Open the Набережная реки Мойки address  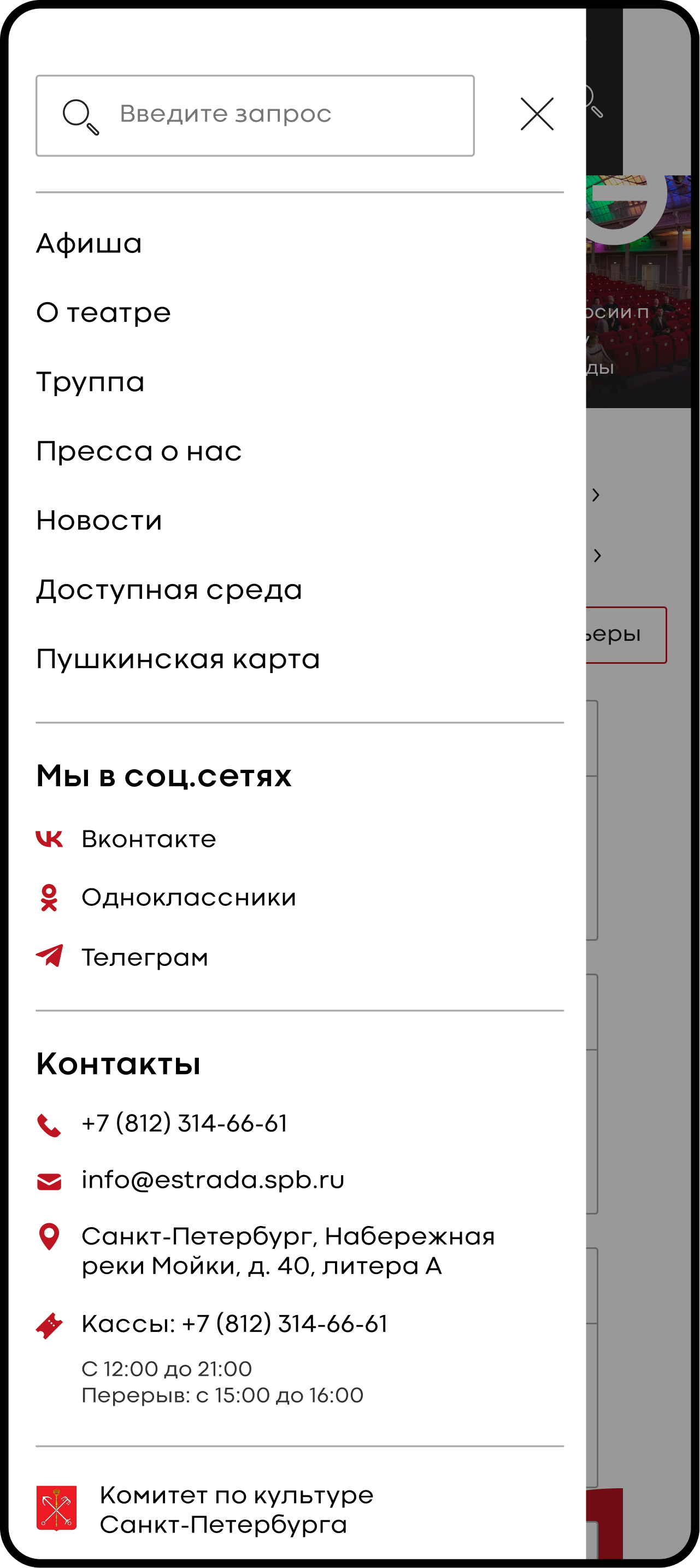point(287,1250)
